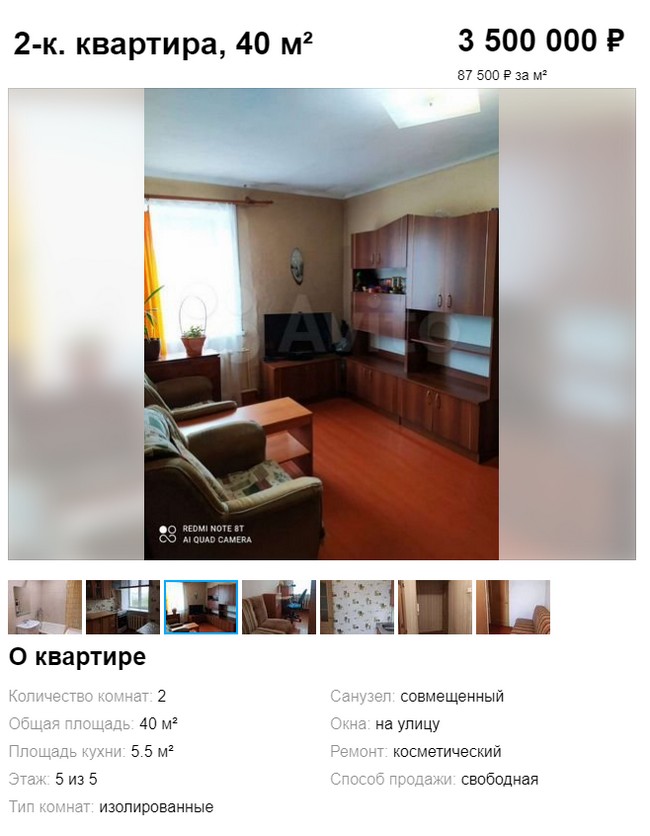Open the patterned wallpaper thumbnail
The height and width of the screenshot is (836, 650).
tap(357, 607)
